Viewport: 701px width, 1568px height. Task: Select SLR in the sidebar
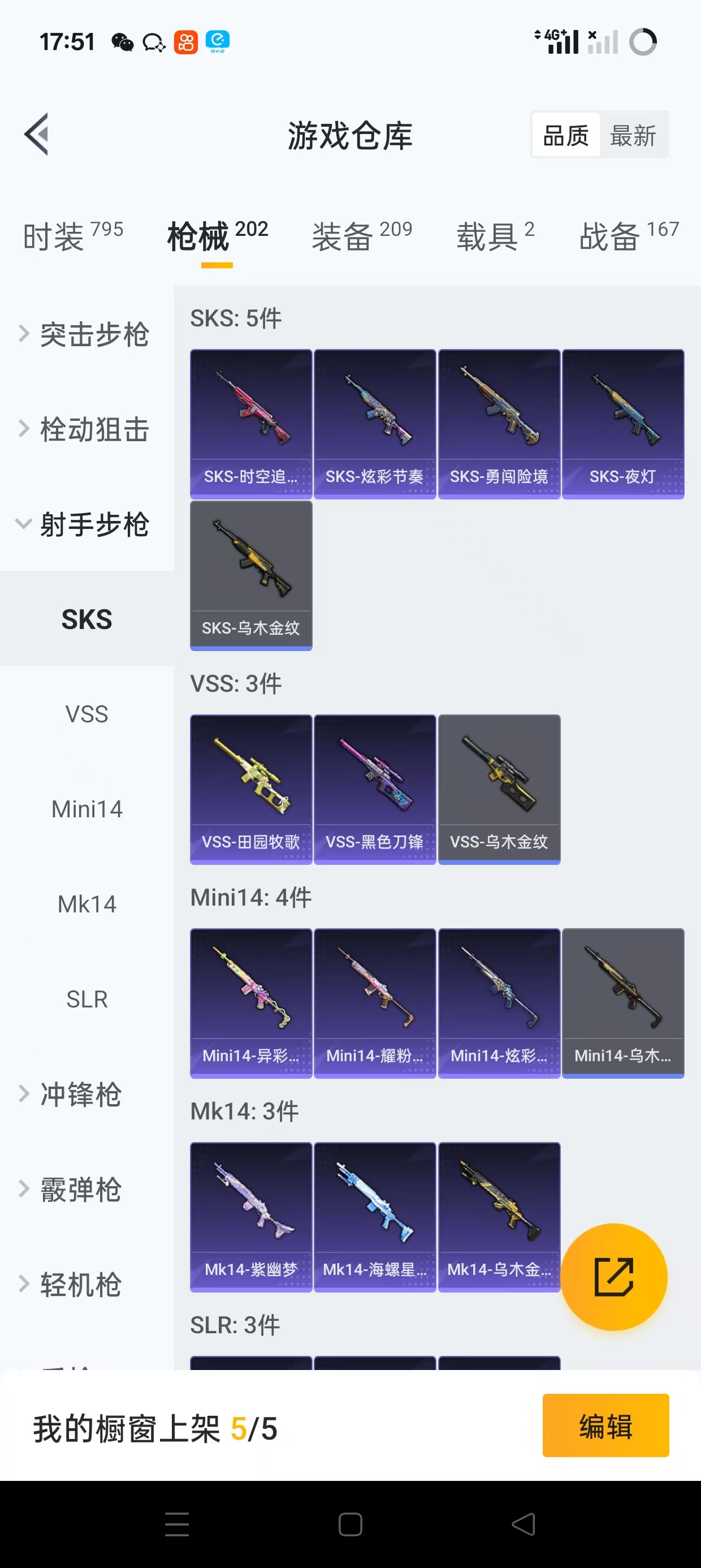coord(86,999)
